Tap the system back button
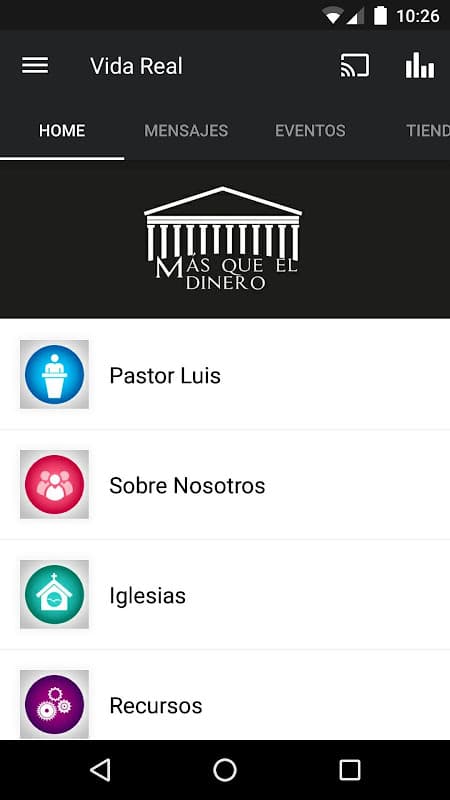 coord(100,770)
